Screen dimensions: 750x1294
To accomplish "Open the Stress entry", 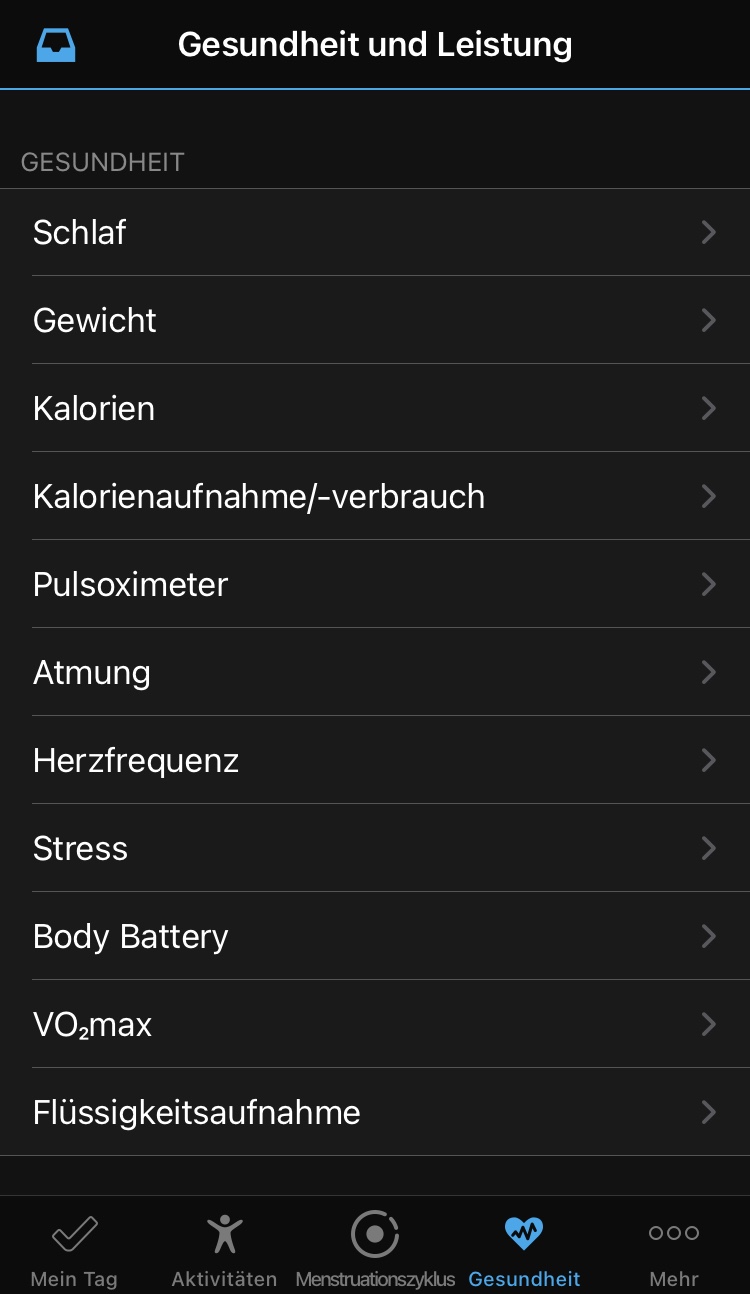I will tap(375, 848).
